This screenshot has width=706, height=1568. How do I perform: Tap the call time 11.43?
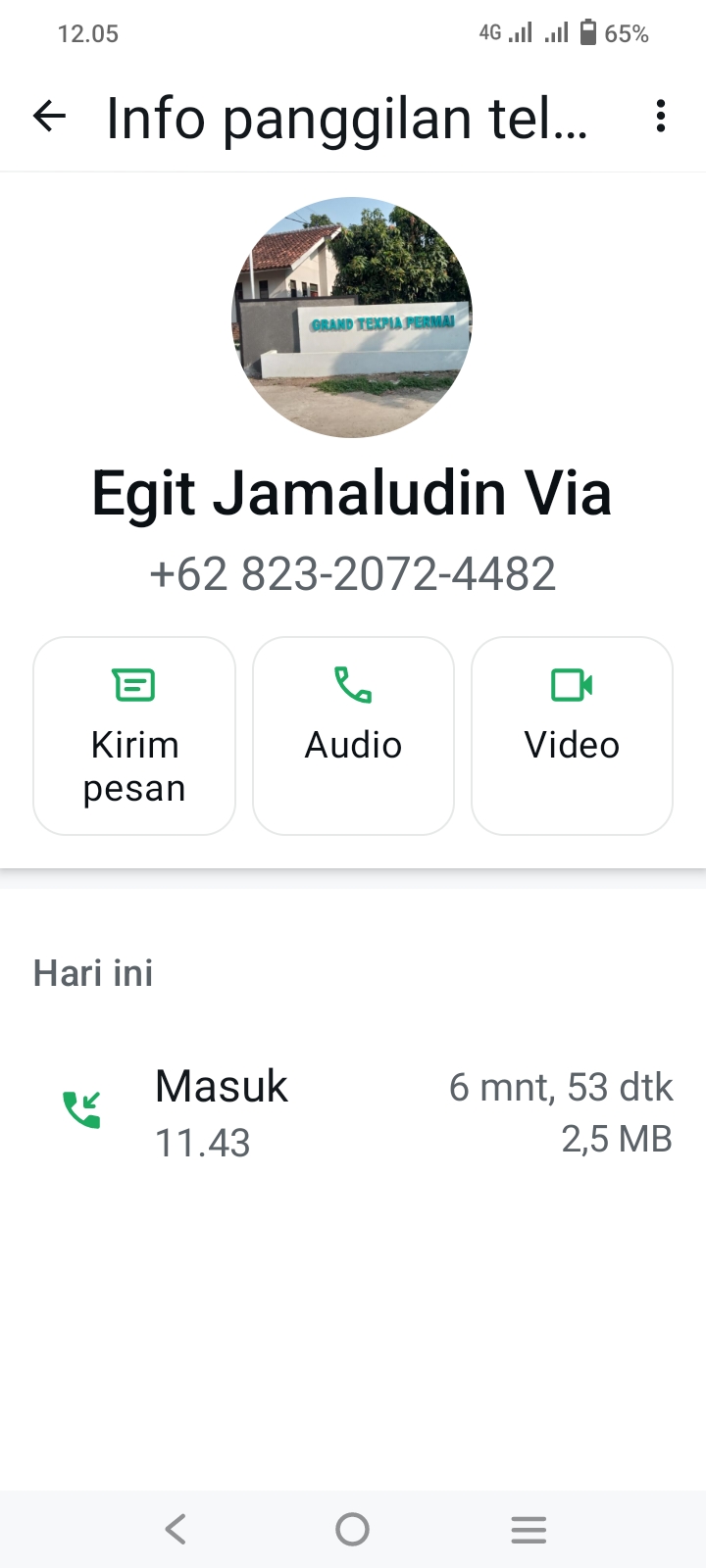coord(203,1142)
